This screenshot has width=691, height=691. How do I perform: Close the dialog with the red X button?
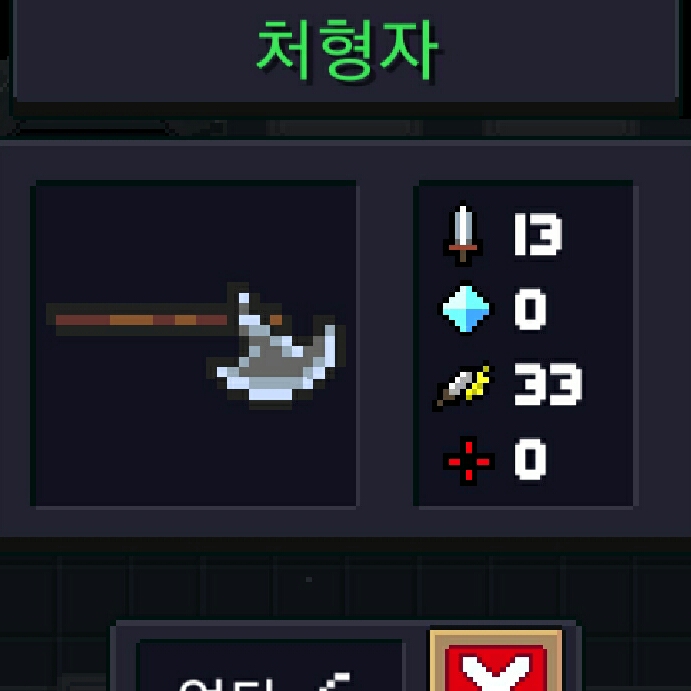pos(496,666)
